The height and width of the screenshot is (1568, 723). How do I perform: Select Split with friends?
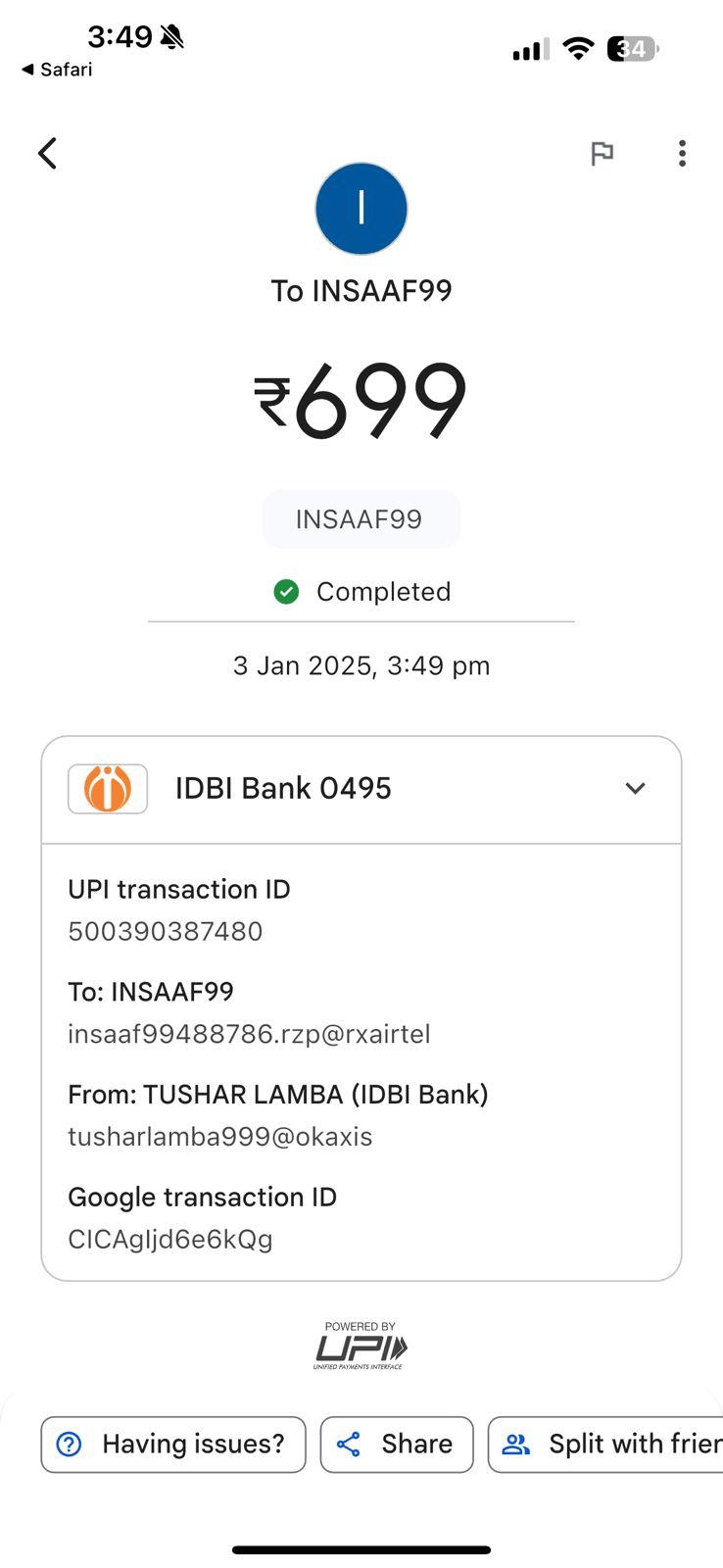(605, 1445)
